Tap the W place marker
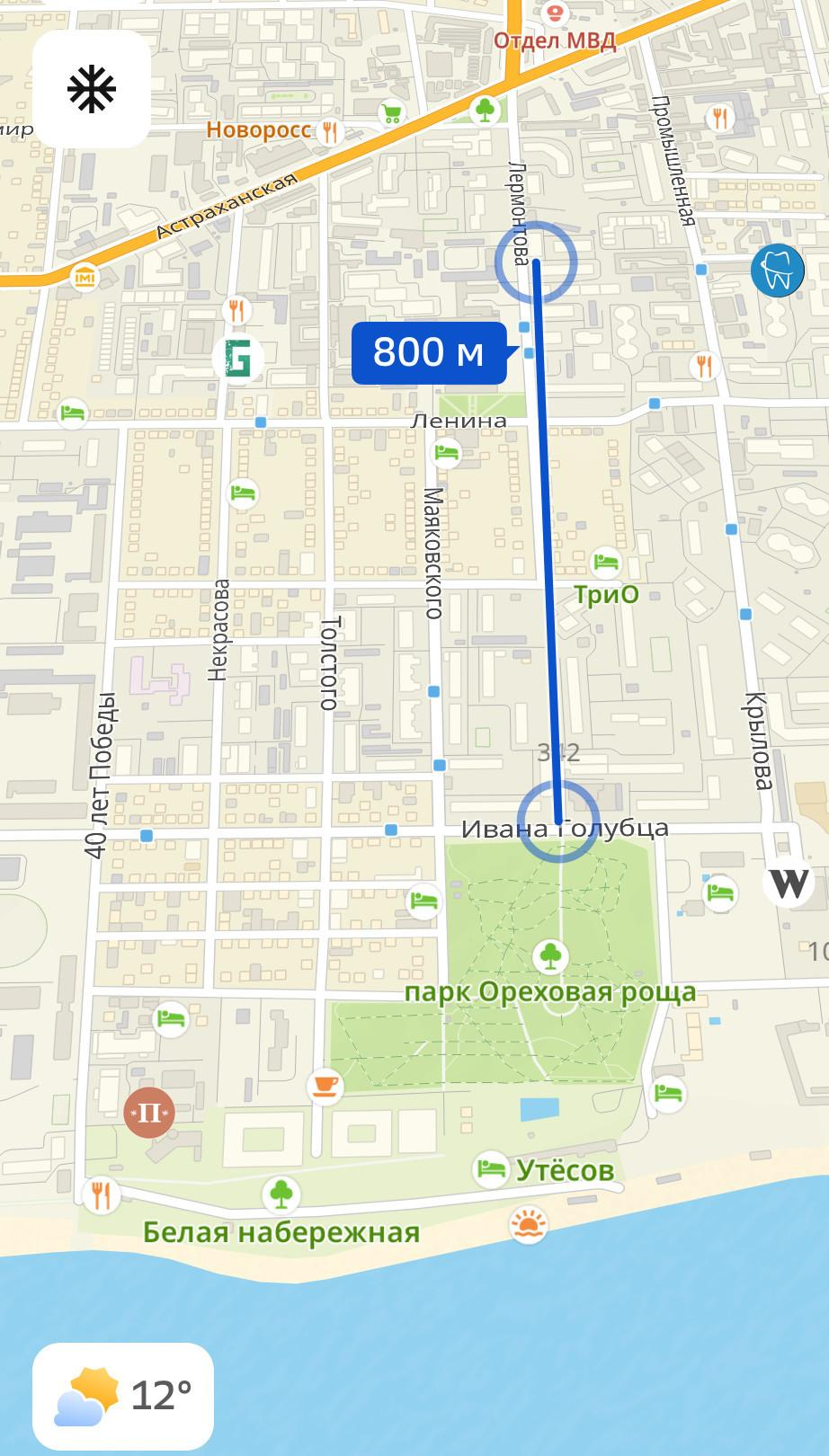Image resolution: width=829 pixels, height=1456 pixels. [789, 883]
